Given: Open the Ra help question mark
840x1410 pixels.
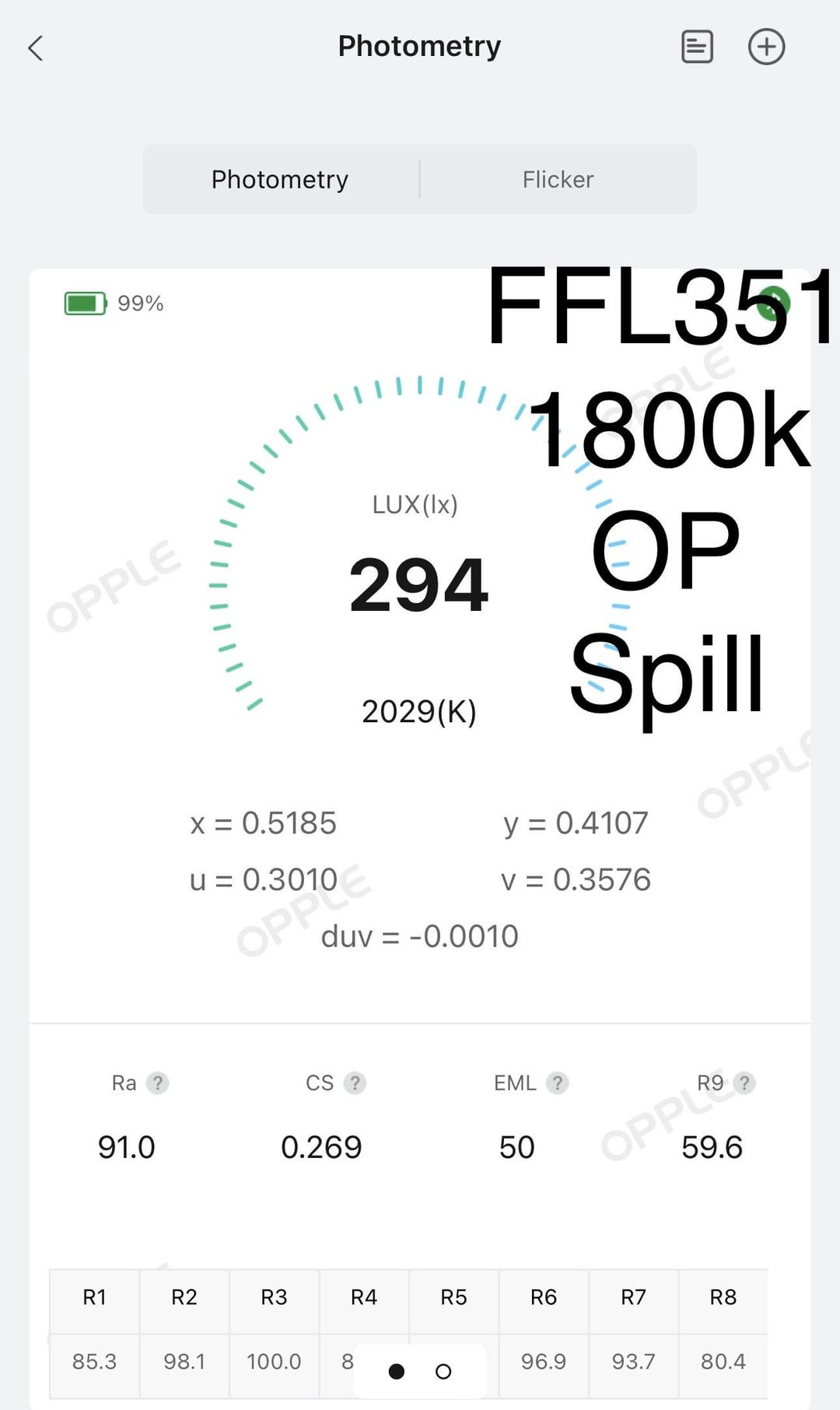Looking at the screenshot, I should click(157, 1082).
